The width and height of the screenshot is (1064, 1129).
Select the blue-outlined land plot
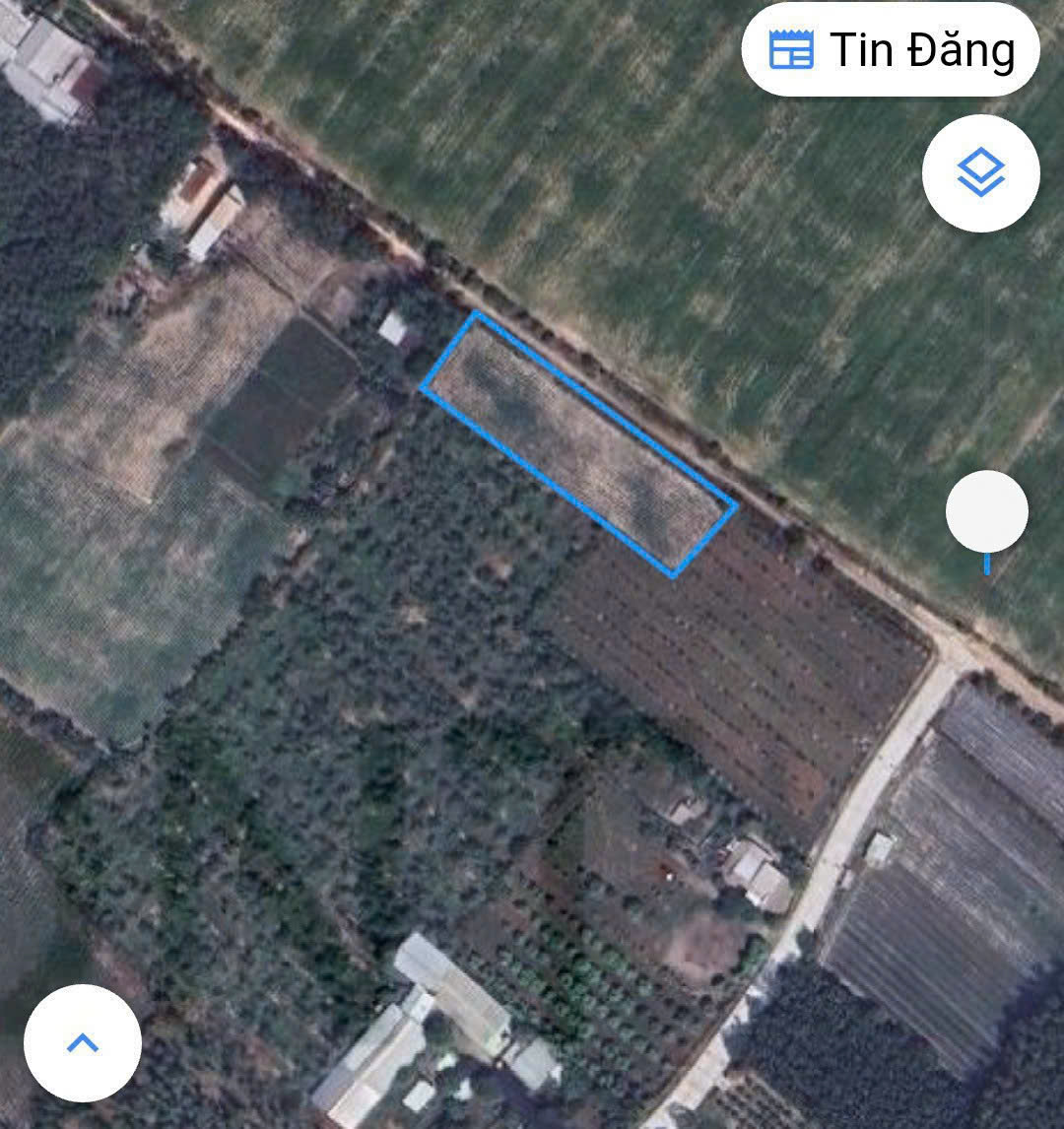579,443
